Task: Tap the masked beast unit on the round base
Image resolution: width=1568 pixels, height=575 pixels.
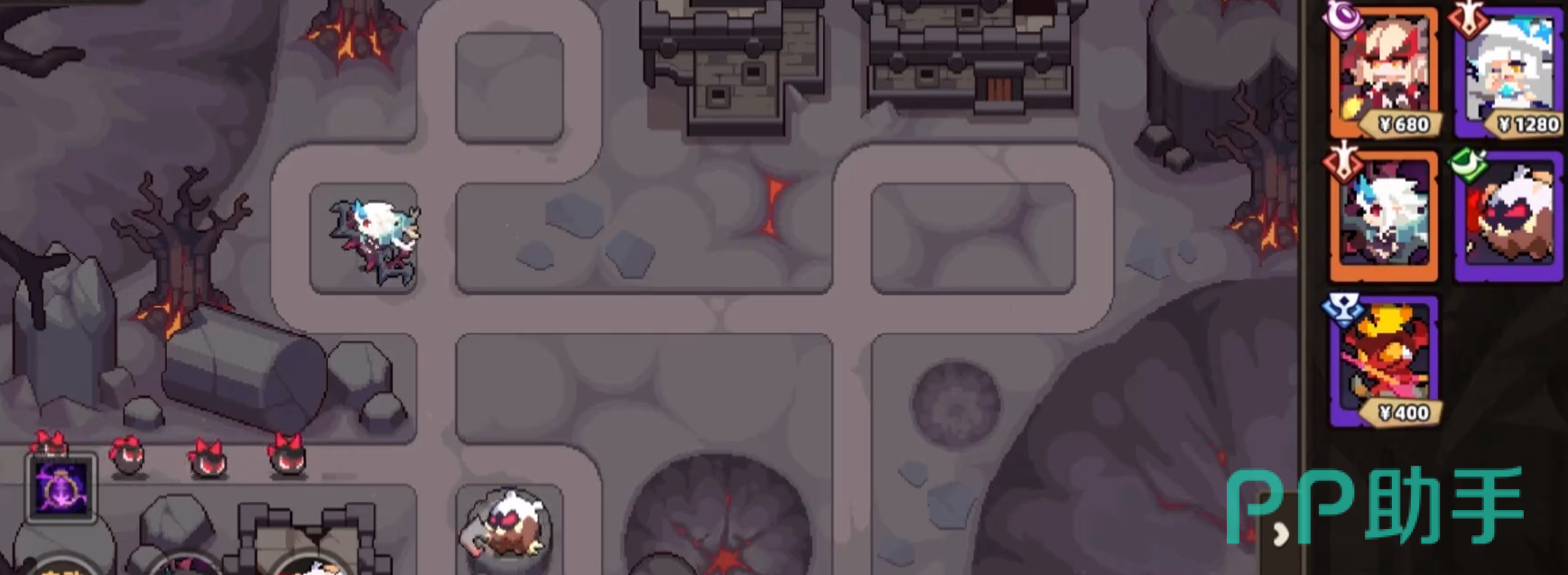Action: (509, 528)
